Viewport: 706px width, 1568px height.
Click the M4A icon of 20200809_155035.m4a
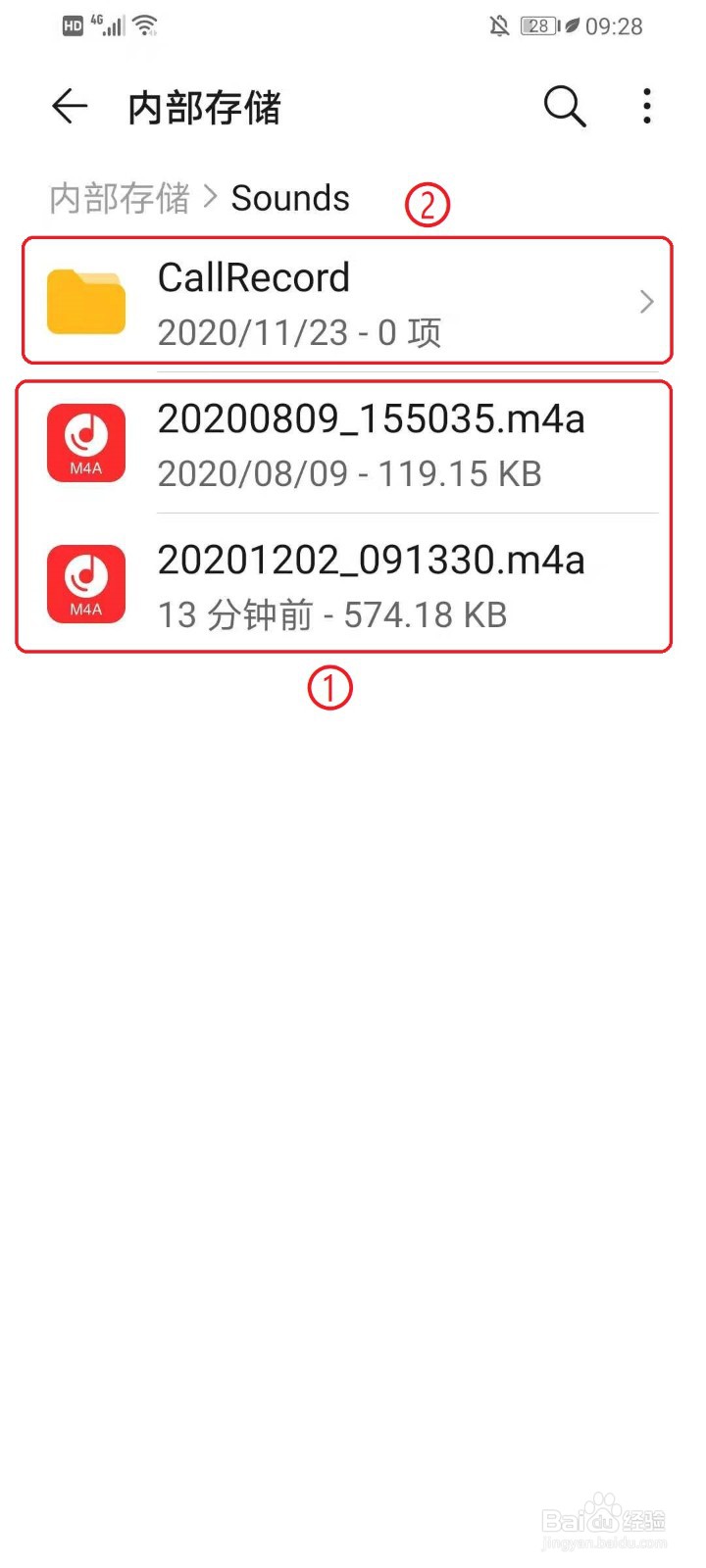[x=85, y=443]
